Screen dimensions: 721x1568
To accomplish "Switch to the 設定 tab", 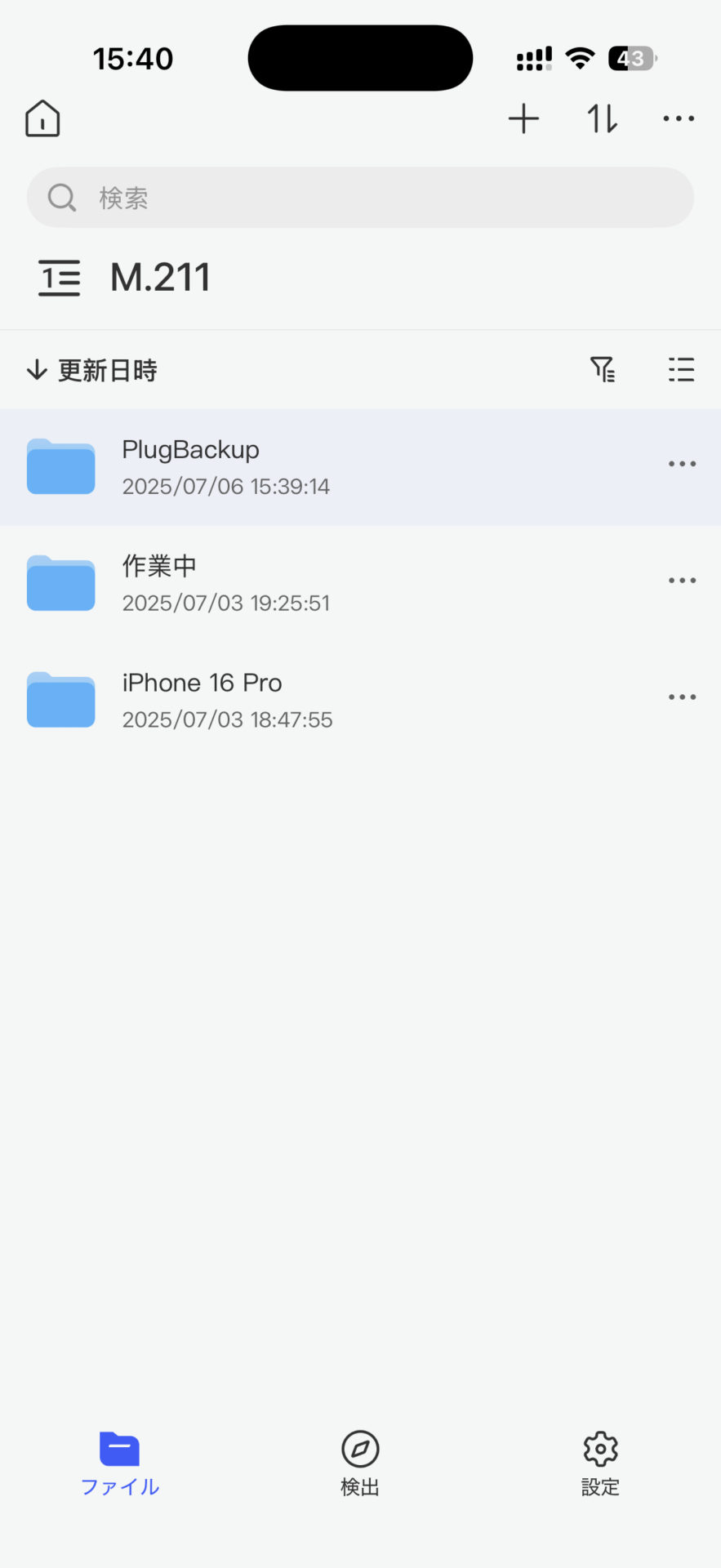I will click(600, 1463).
